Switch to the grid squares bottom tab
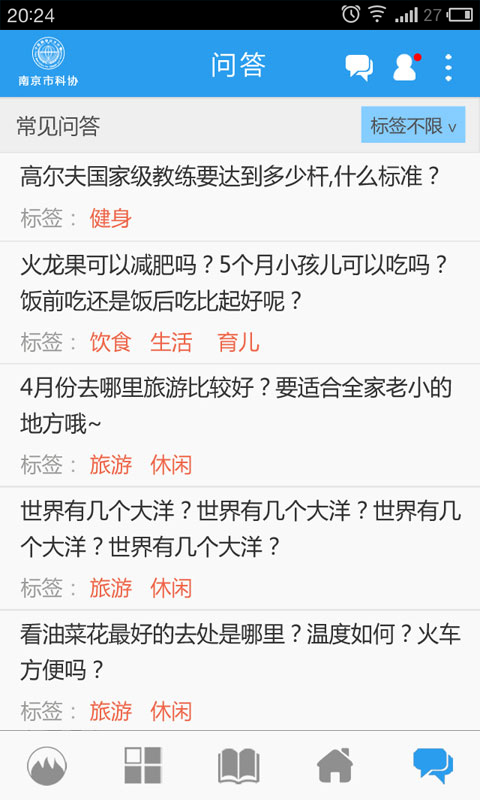The width and height of the screenshot is (480, 800). [x=143, y=765]
